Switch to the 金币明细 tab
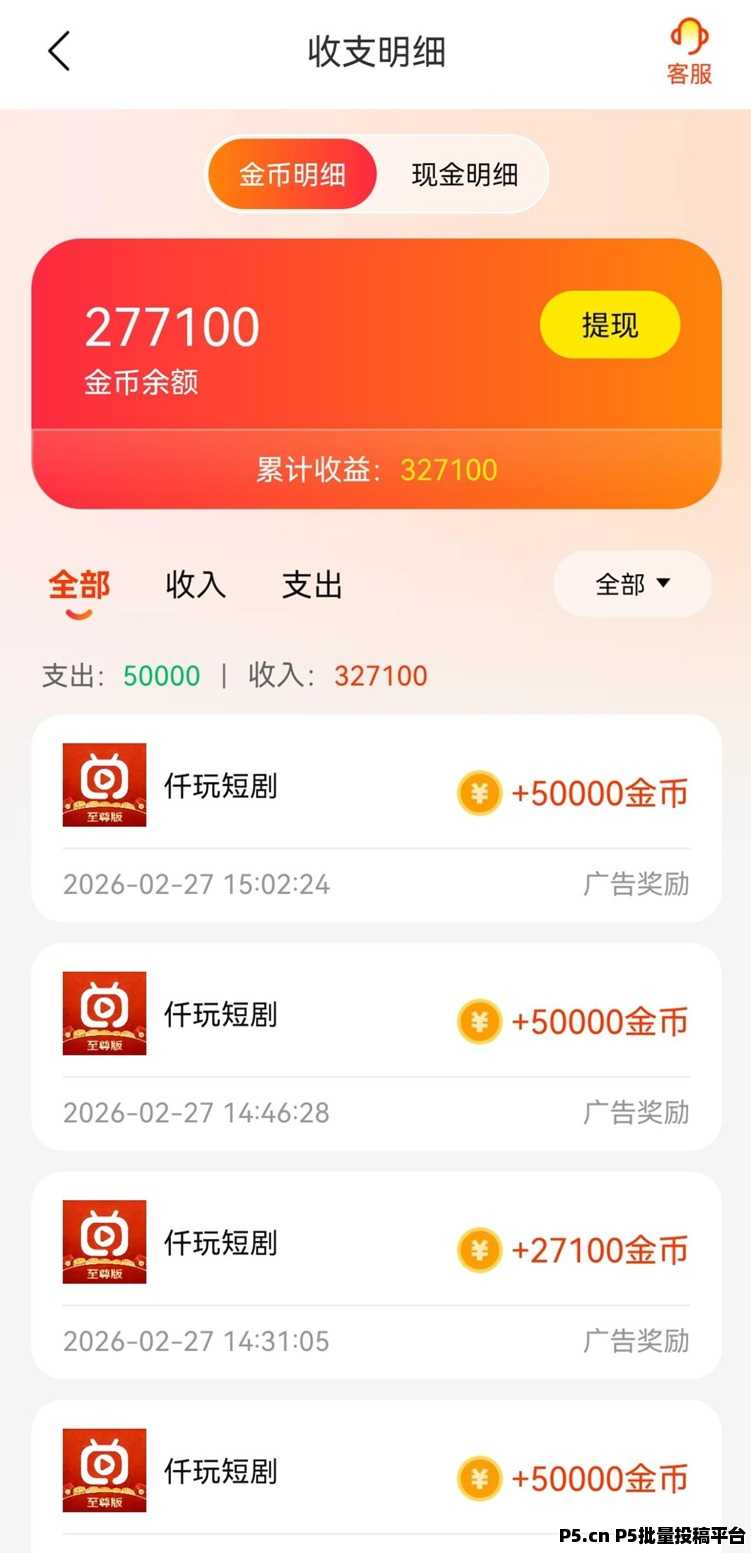The width and height of the screenshot is (751, 1553). pos(291,174)
